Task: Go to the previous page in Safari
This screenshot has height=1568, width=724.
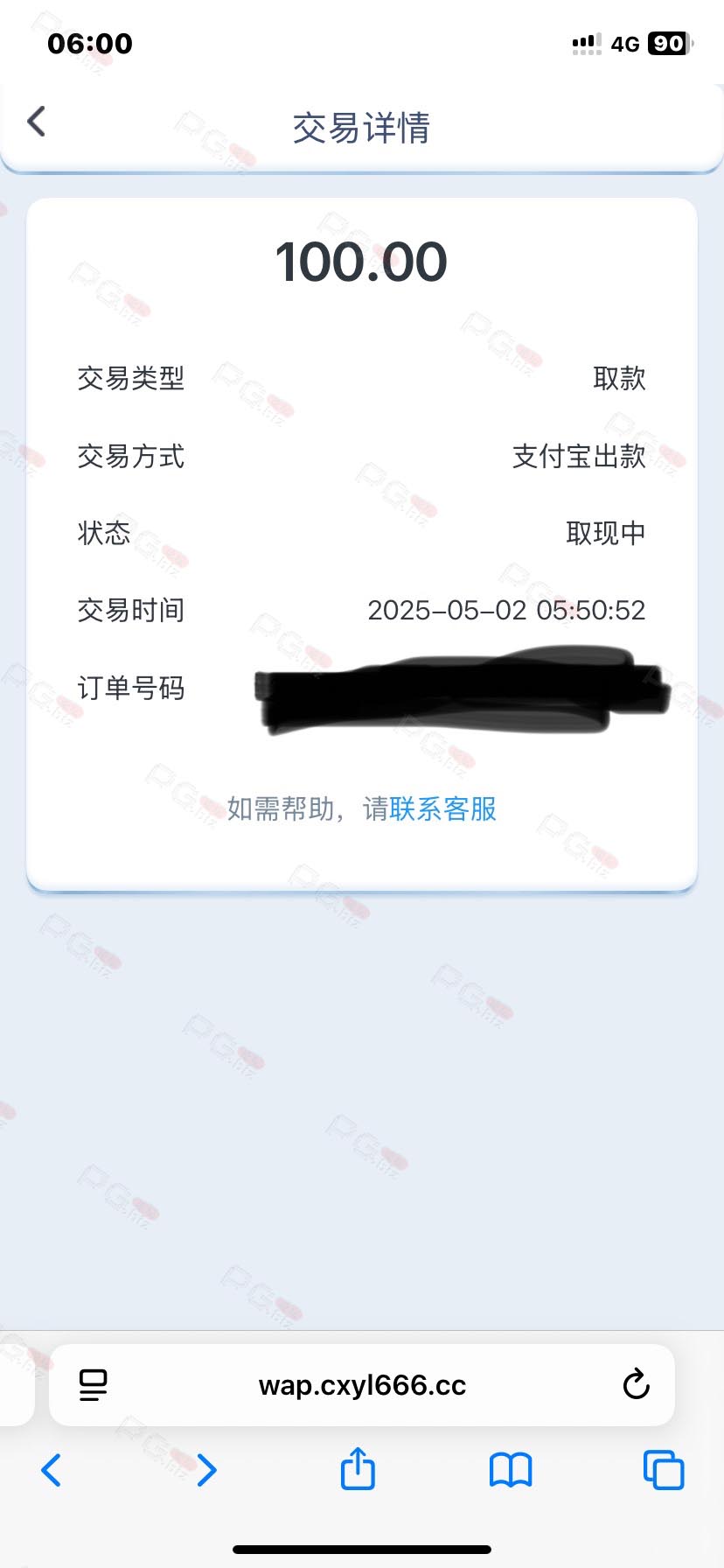Action: [x=52, y=1470]
